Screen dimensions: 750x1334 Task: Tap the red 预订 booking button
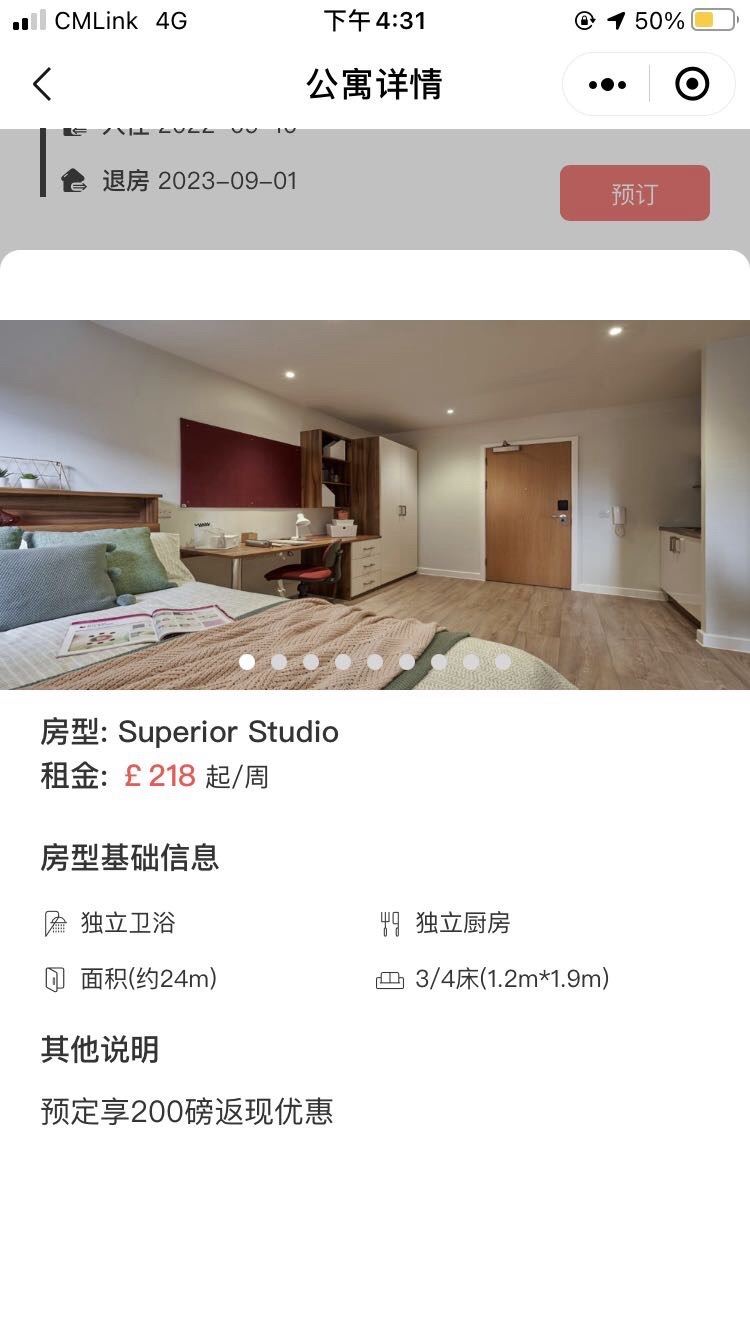pyautogui.click(x=634, y=193)
